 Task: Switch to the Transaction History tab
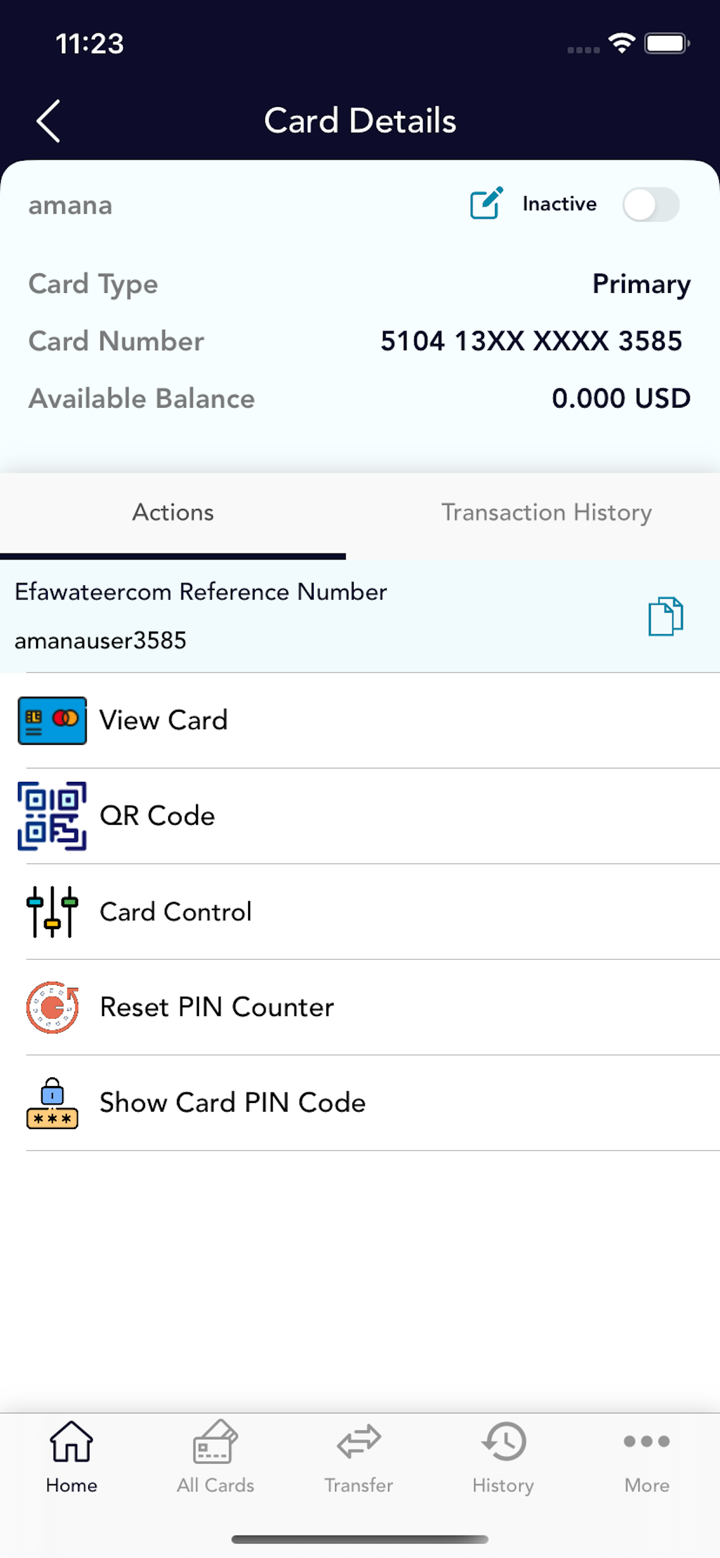(546, 513)
